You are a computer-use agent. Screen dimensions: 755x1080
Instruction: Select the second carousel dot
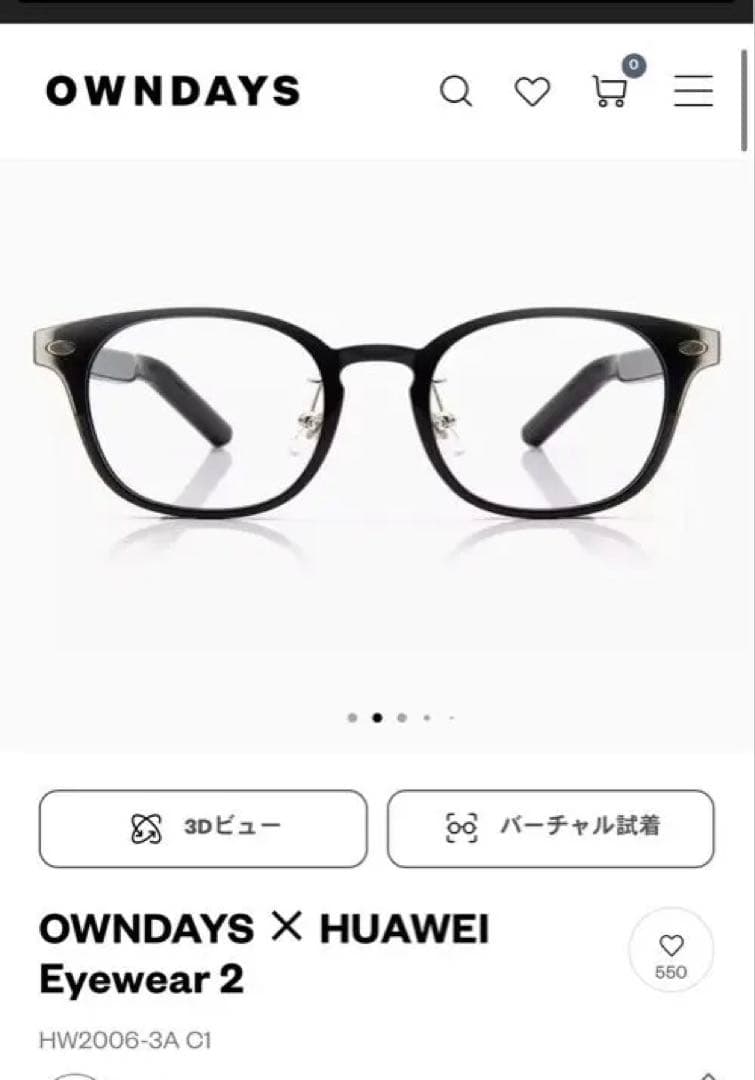tap(376, 718)
